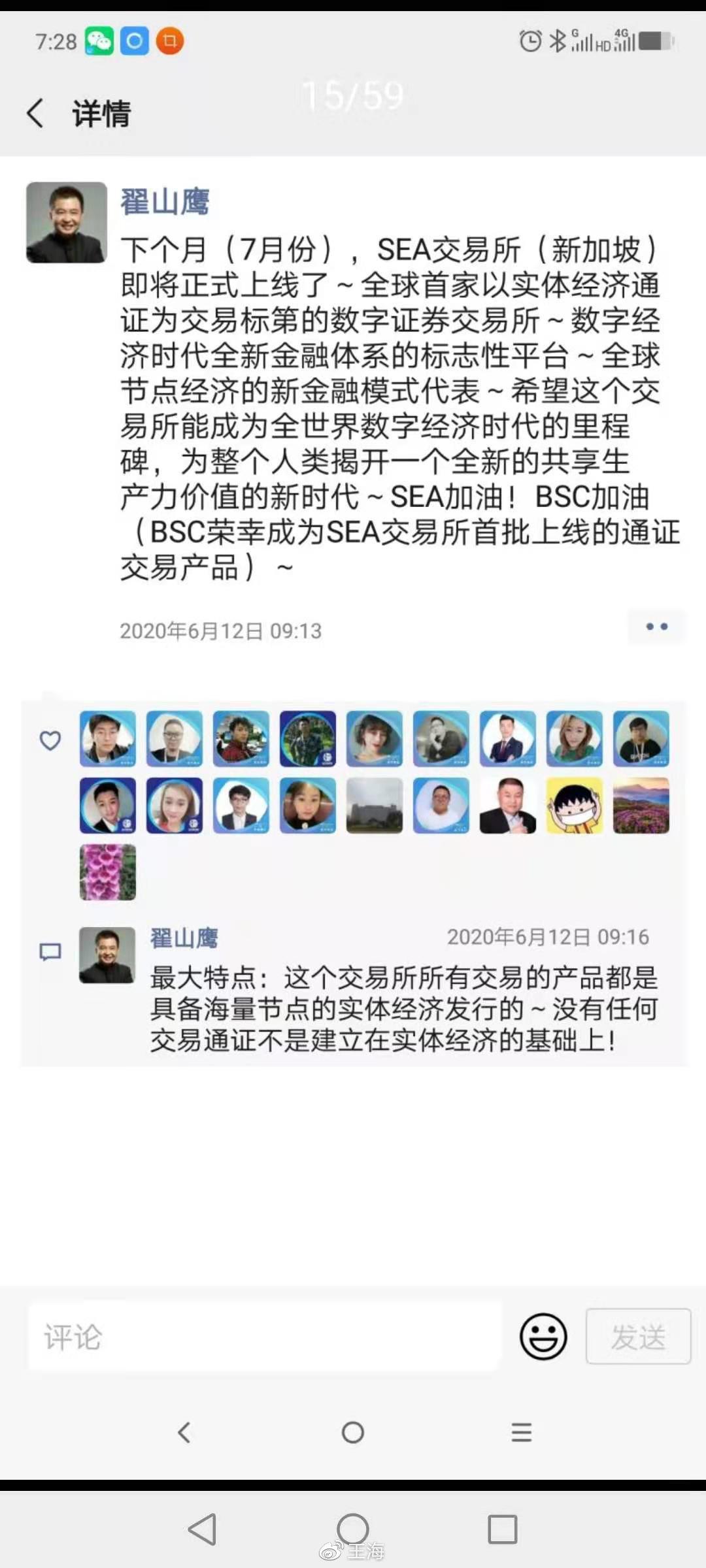The height and width of the screenshot is (1568, 706).
Task: Focus the 评论 comment input box
Action: point(265,1335)
